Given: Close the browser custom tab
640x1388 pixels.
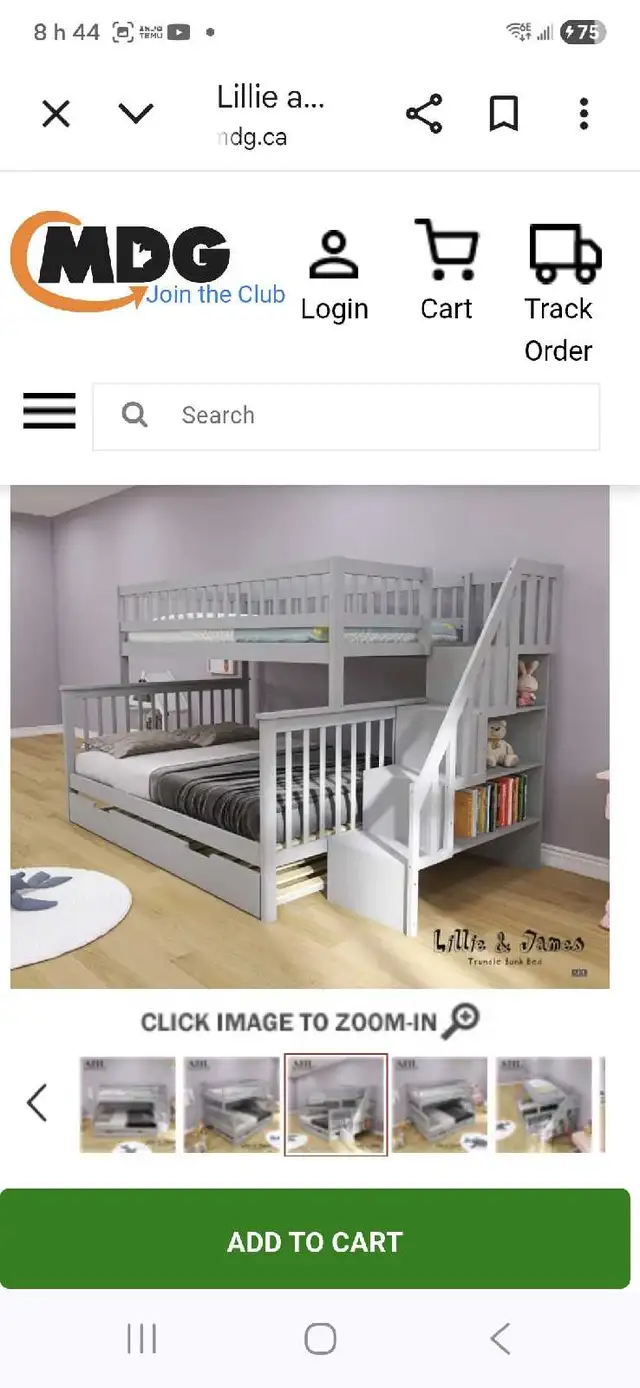Looking at the screenshot, I should pos(56,114).
